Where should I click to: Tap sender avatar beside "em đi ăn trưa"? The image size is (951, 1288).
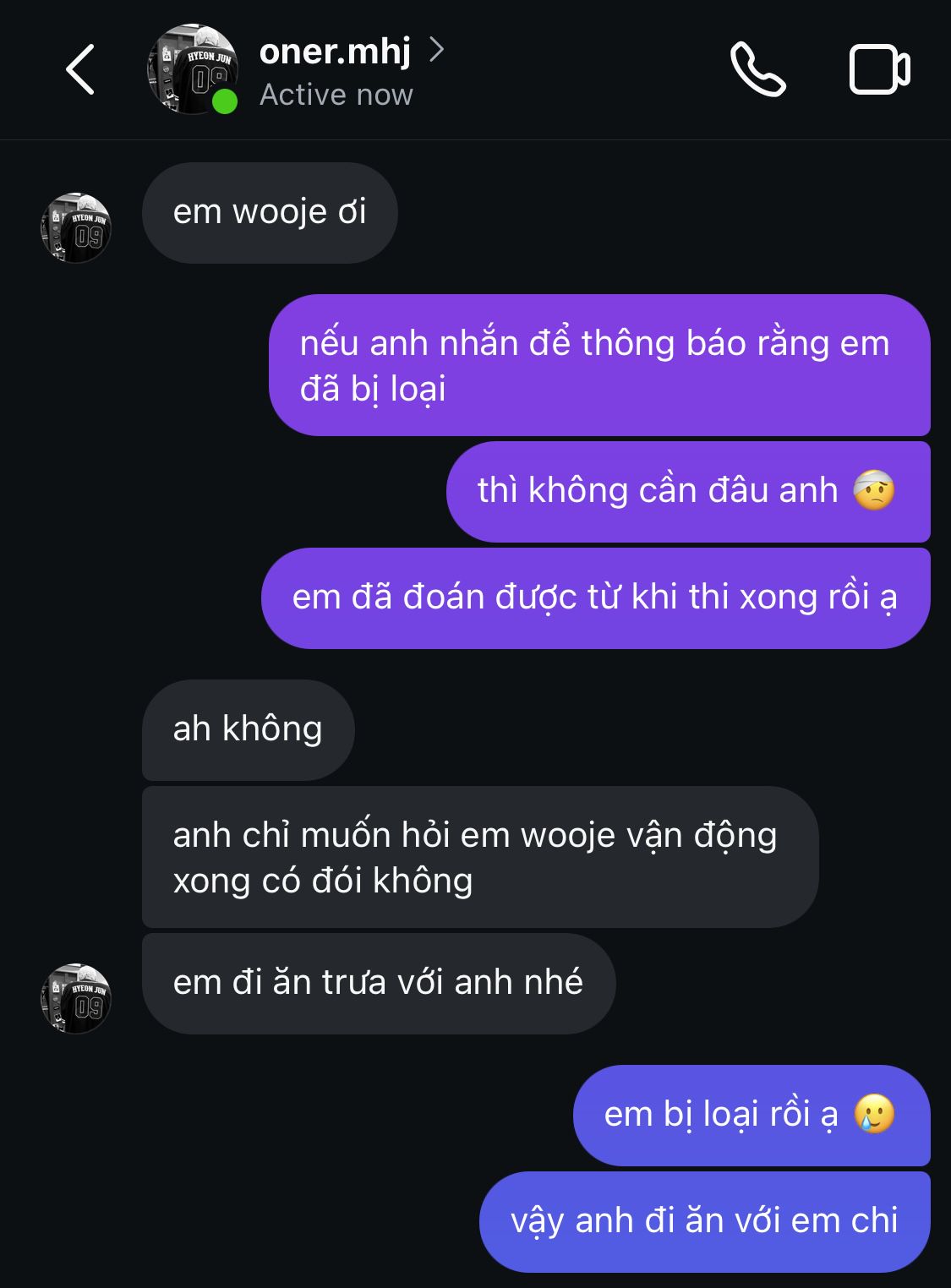pos(76,998)
